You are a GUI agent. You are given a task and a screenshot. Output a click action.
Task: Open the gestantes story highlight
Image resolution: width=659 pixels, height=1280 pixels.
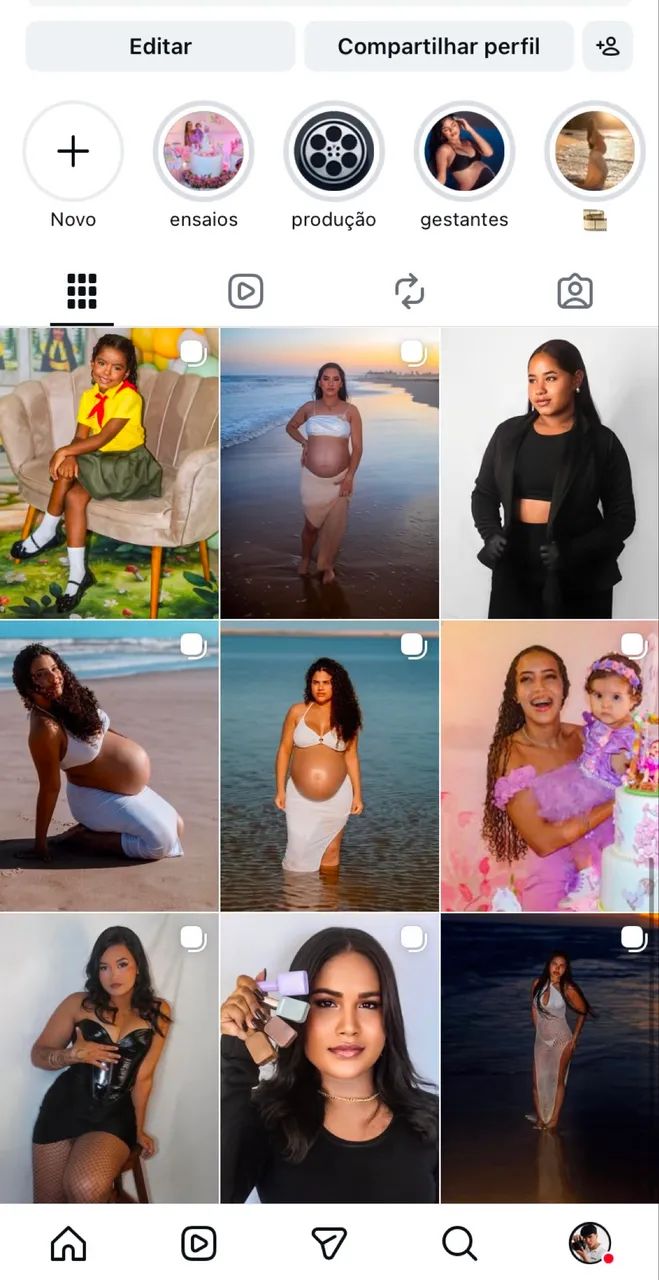(x=464, y=152)
